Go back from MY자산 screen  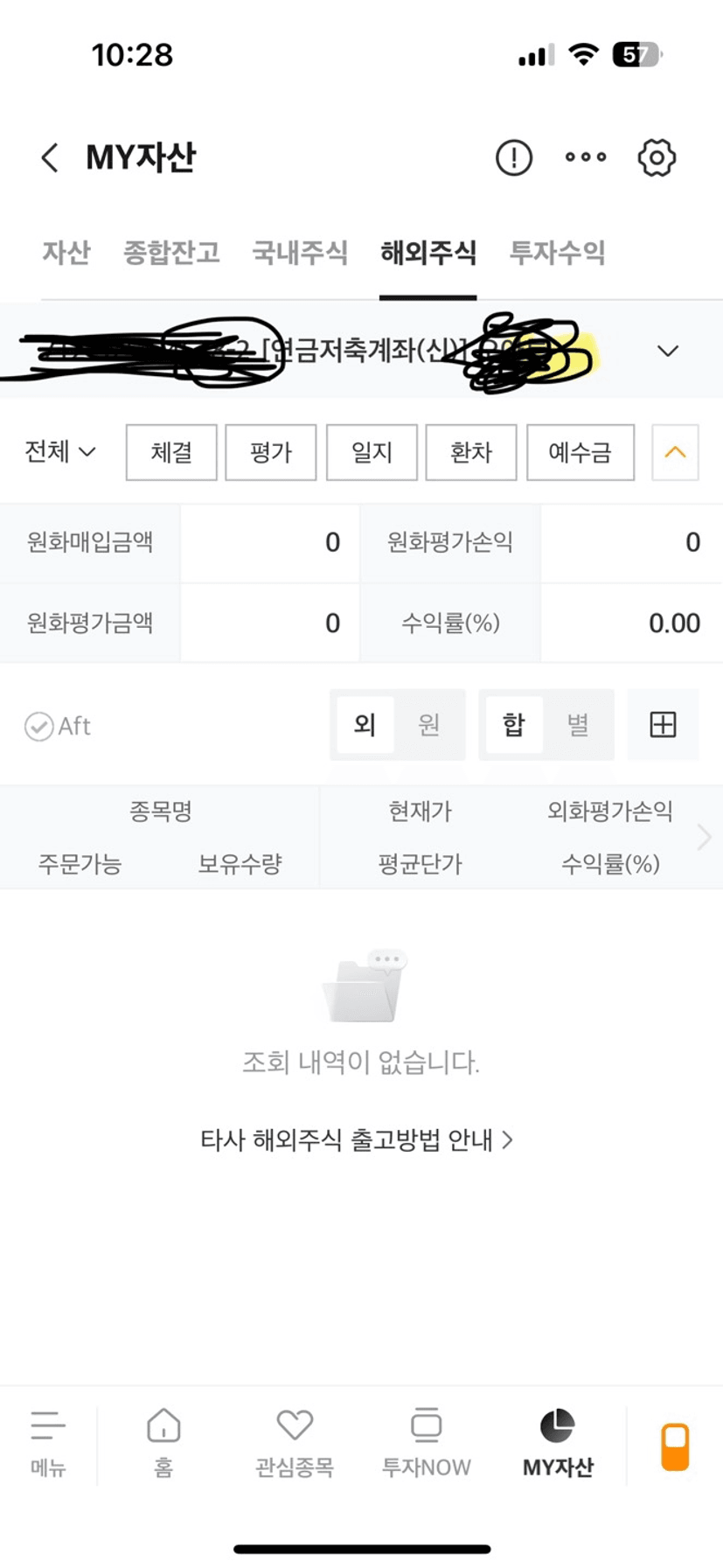pyautogui.click(x=50, y=158)
